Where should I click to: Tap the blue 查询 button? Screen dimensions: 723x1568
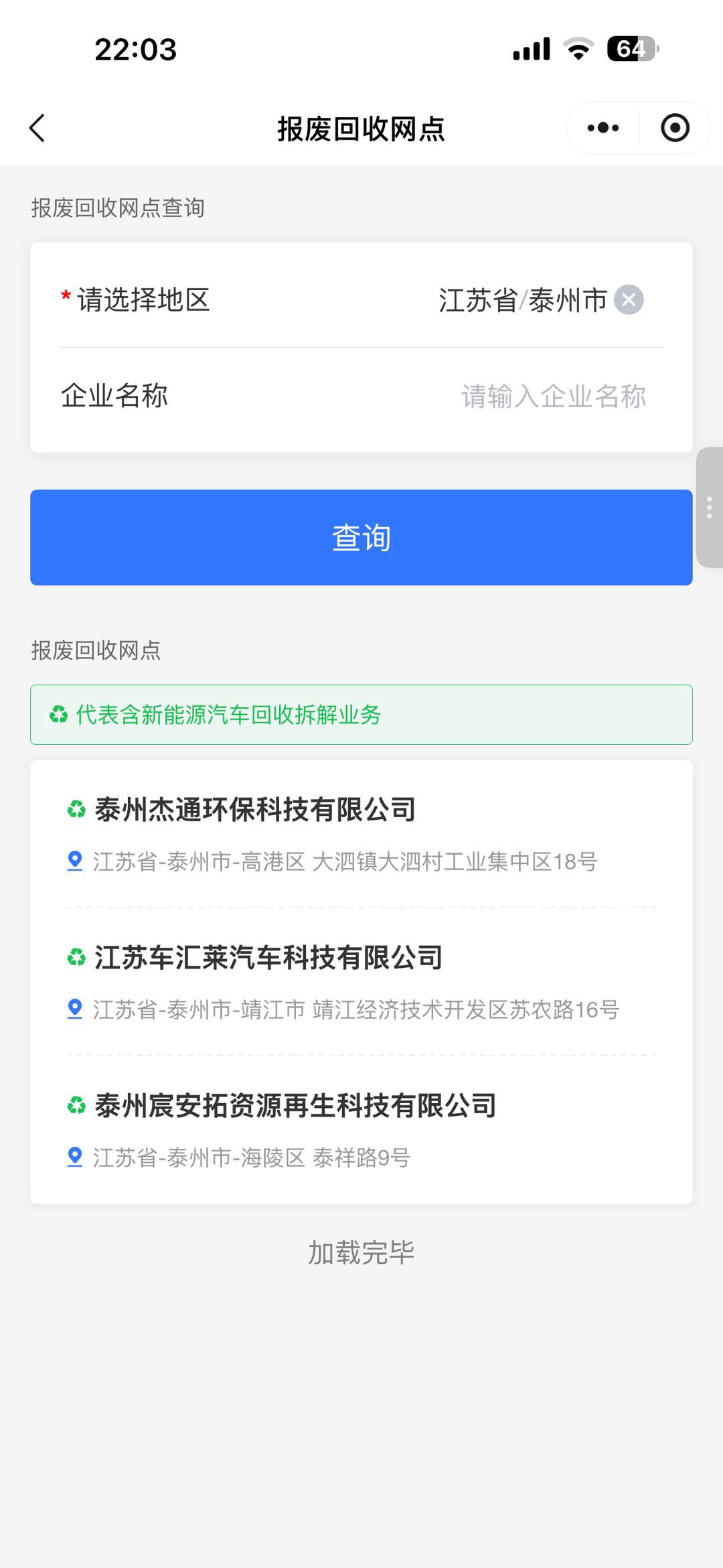pos(361,537)
